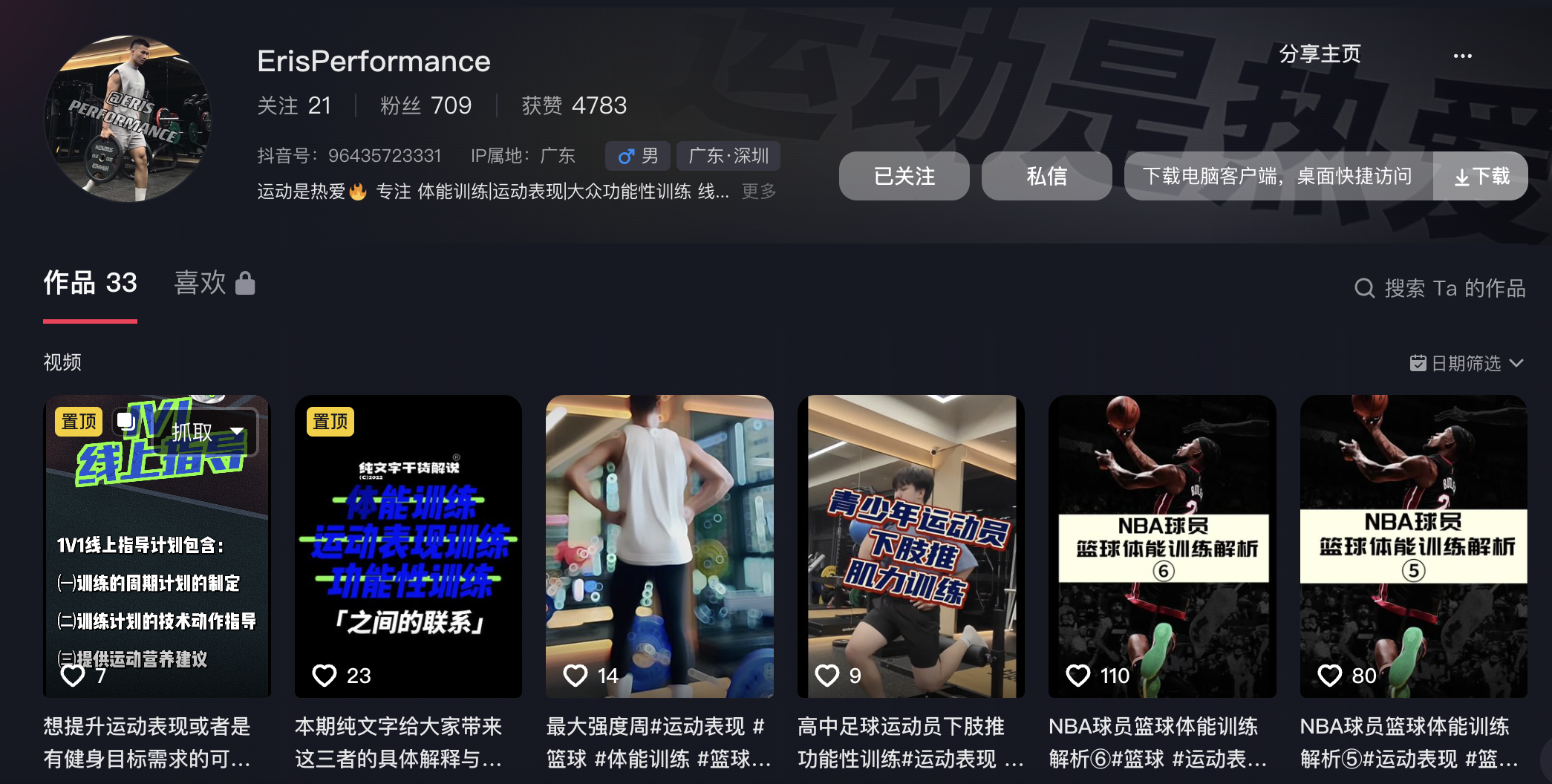Download the desktop client with 下载

coord(1481,176)
